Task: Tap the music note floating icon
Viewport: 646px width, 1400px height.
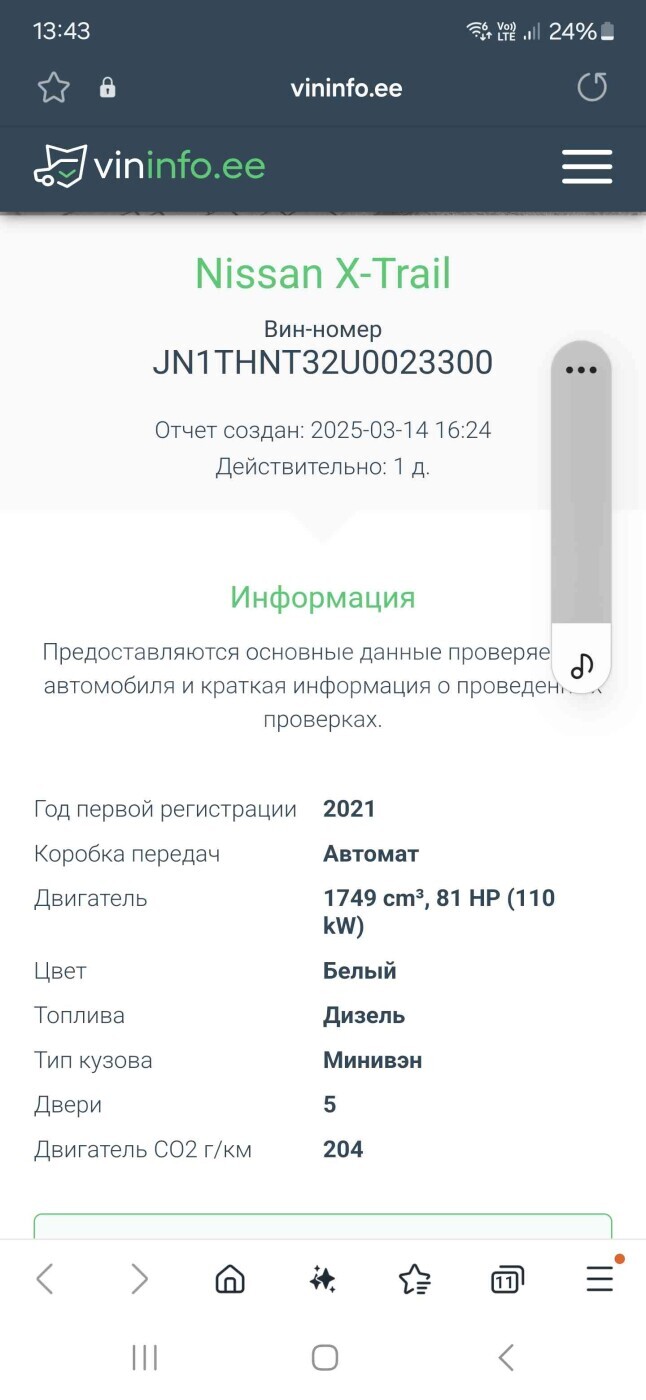Action: tap(582, 665)
